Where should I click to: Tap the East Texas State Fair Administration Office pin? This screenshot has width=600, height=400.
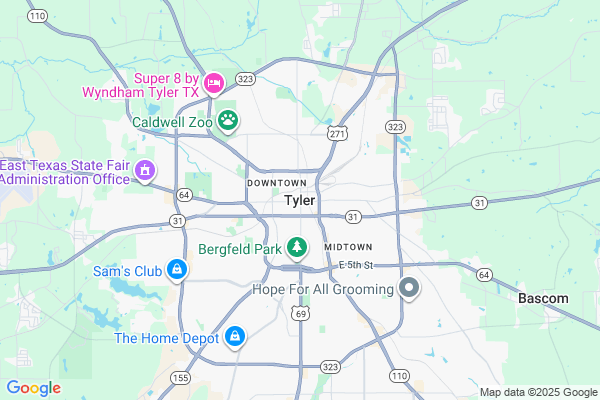coord(145,171)
